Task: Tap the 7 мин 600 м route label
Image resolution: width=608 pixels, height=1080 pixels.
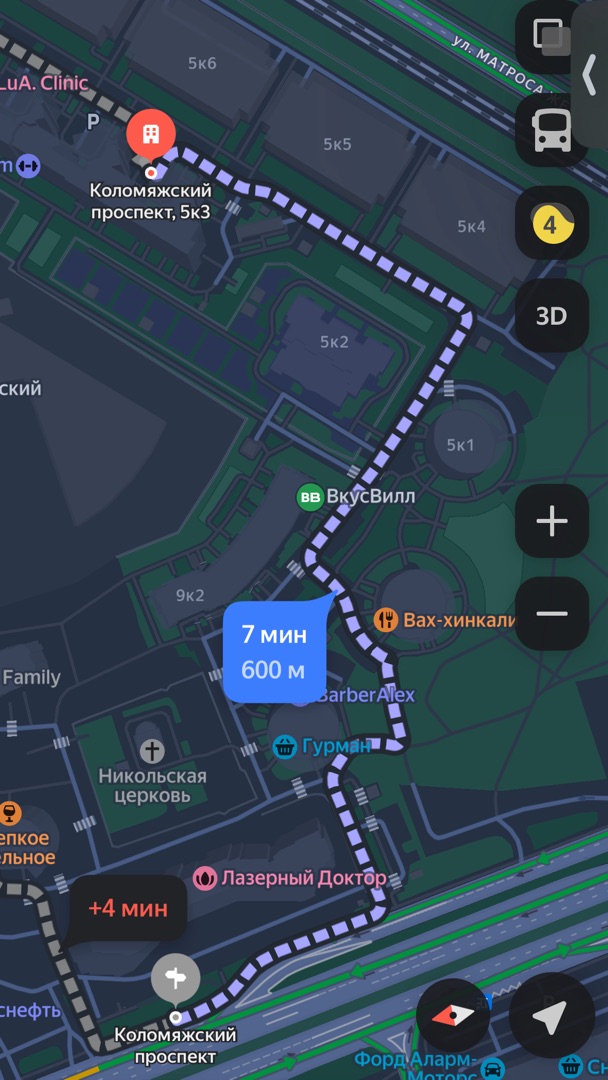Action: click(x=274, y=652)
